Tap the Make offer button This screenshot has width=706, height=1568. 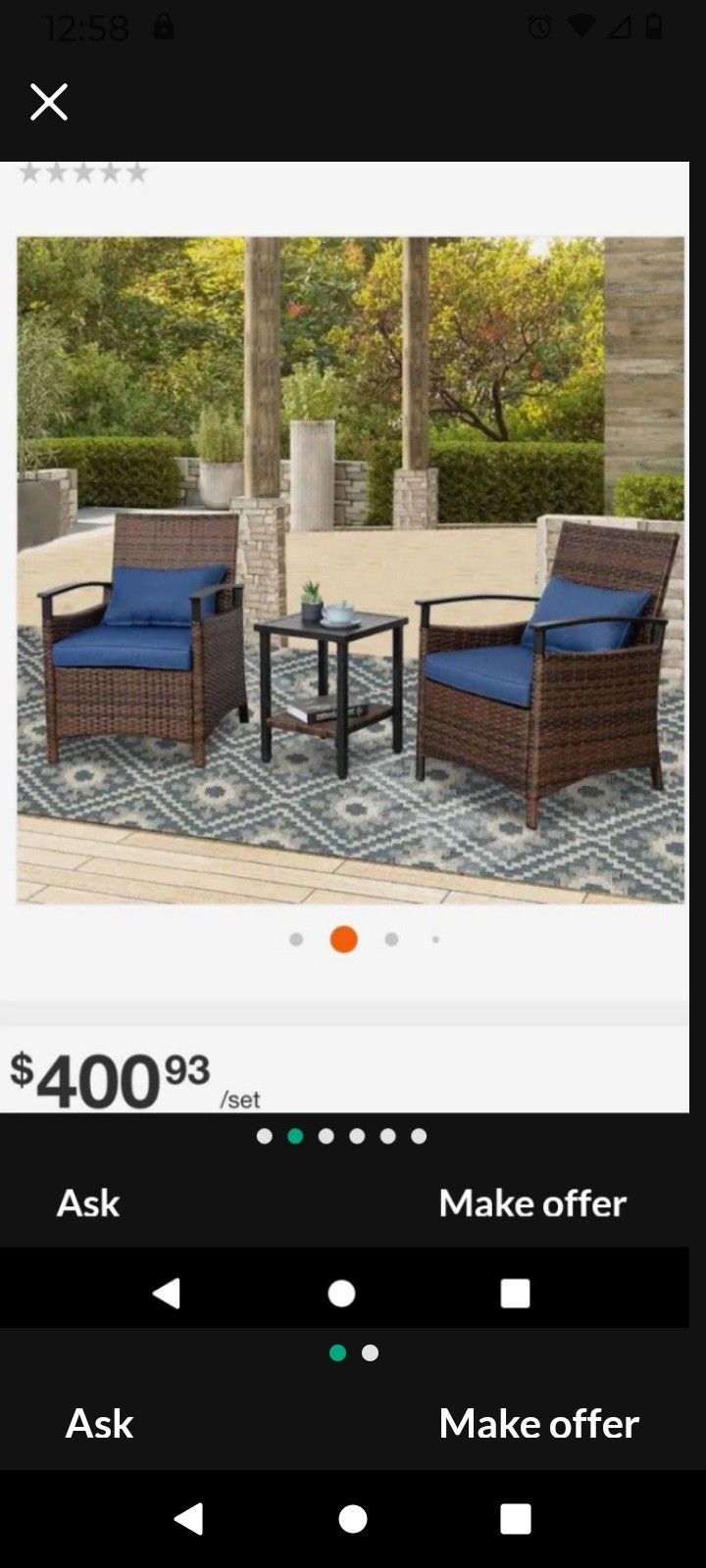pos(530,1202)
